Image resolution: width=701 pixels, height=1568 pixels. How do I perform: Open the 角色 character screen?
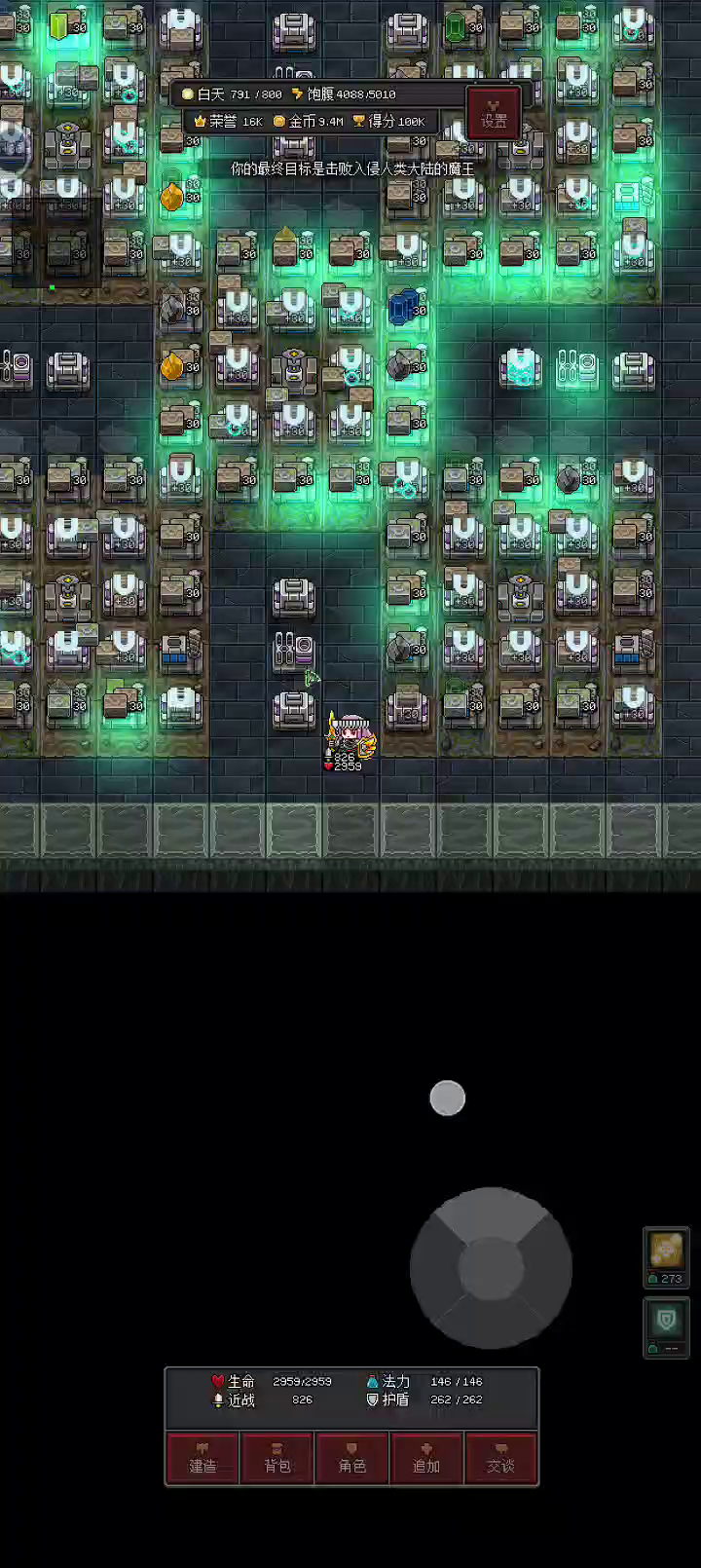[x=351, y=1457]
